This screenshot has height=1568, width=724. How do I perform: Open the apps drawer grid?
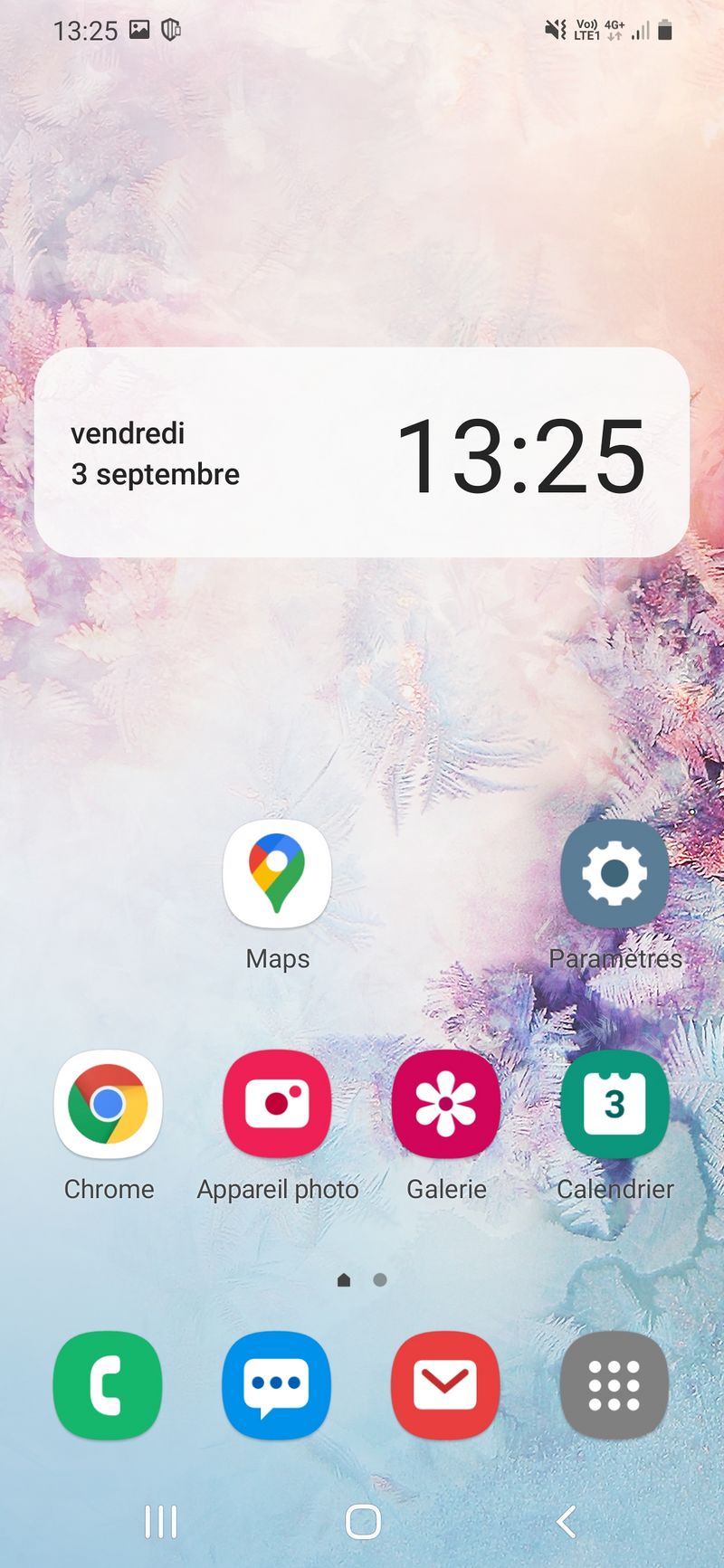[x=614, y=1384]
